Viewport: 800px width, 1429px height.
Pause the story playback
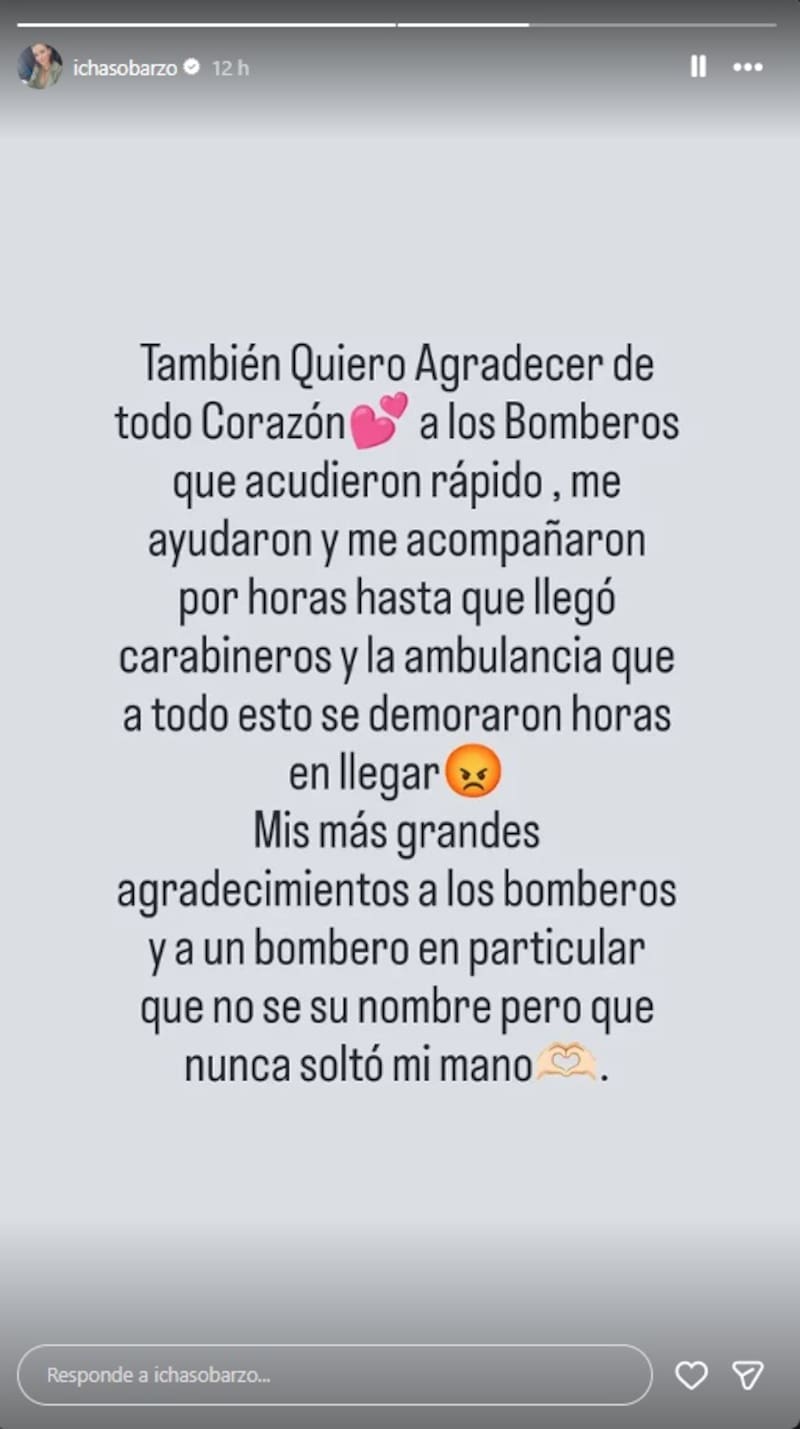click(698, 67)
